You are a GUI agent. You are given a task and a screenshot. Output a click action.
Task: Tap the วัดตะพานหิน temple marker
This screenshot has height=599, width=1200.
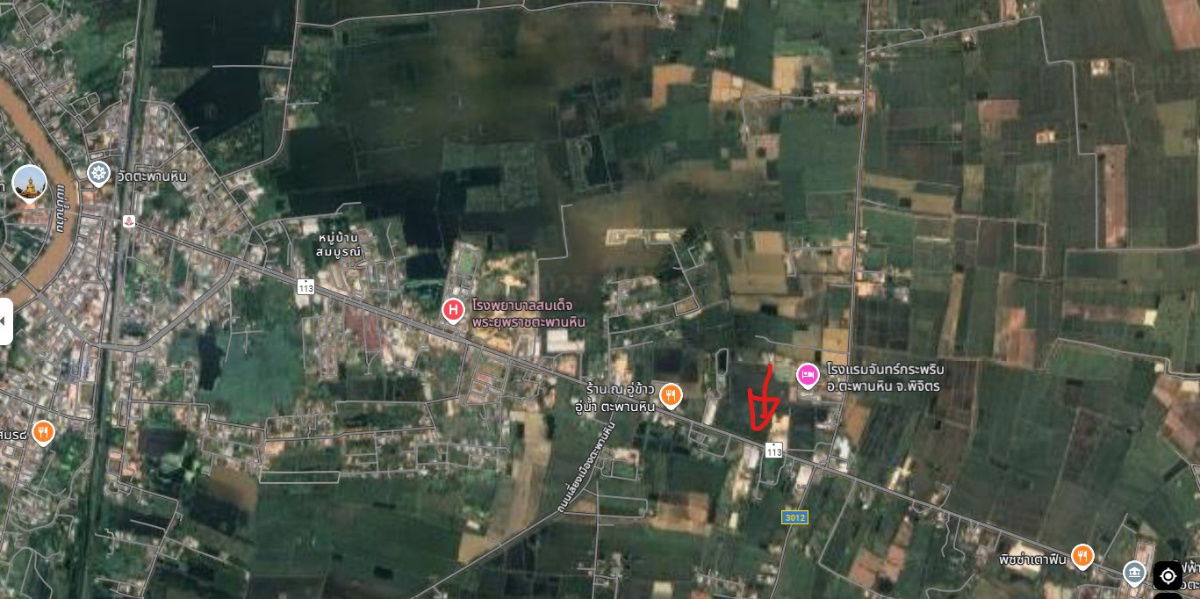pos(98,174)
